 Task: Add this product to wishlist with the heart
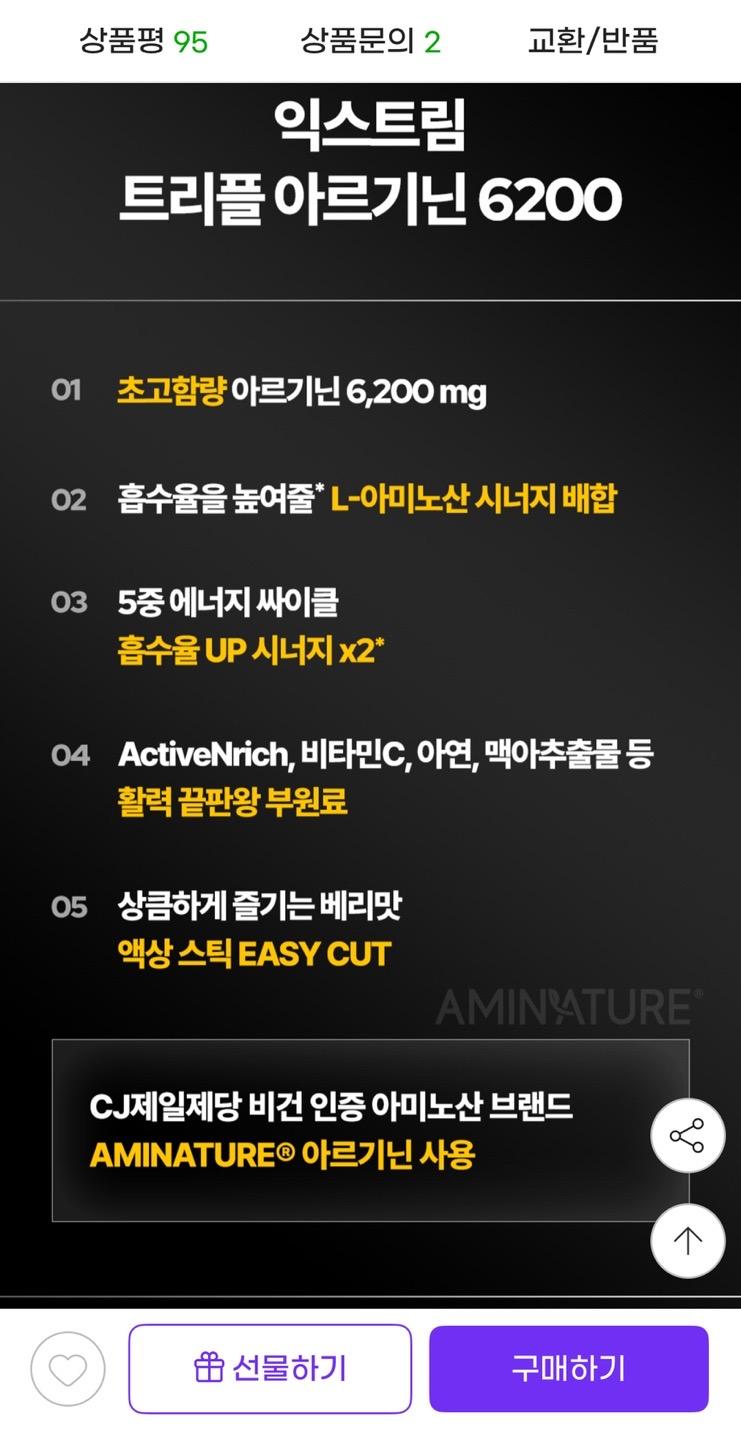point(68,1369)
